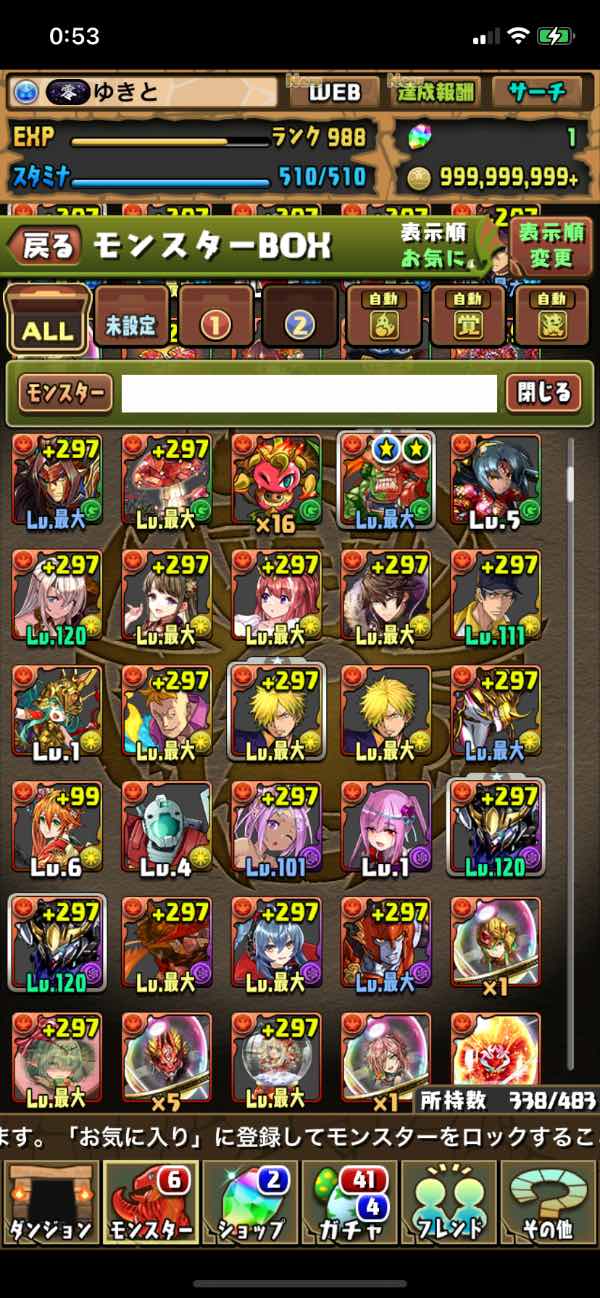The width and height of the screenshot is (600, 1298).
Task: Select the 未設定 filter tab
Action: [132, 320]
